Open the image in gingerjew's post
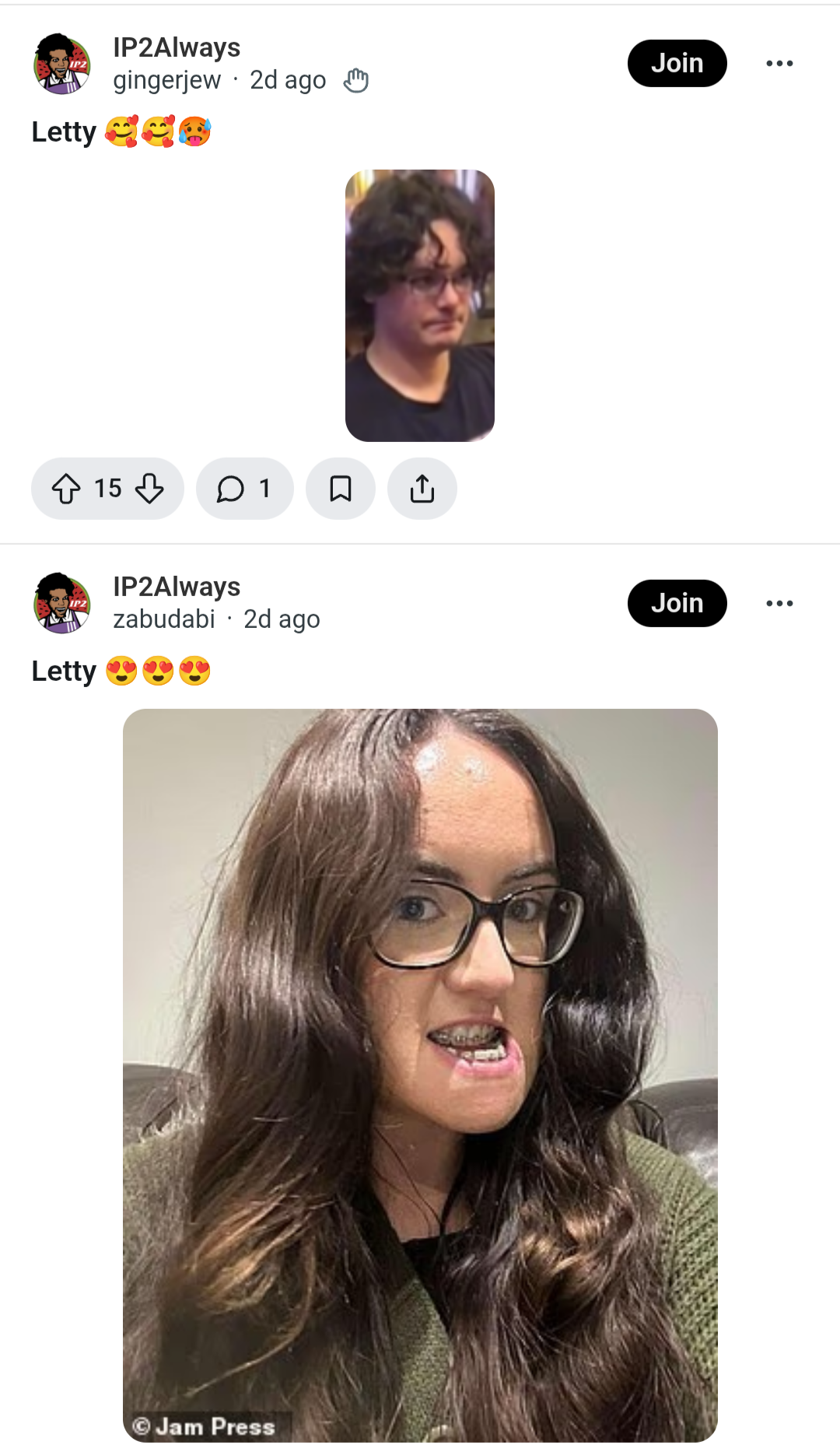This screenshot has height=1445, width=840. click(x=420, y=306)
